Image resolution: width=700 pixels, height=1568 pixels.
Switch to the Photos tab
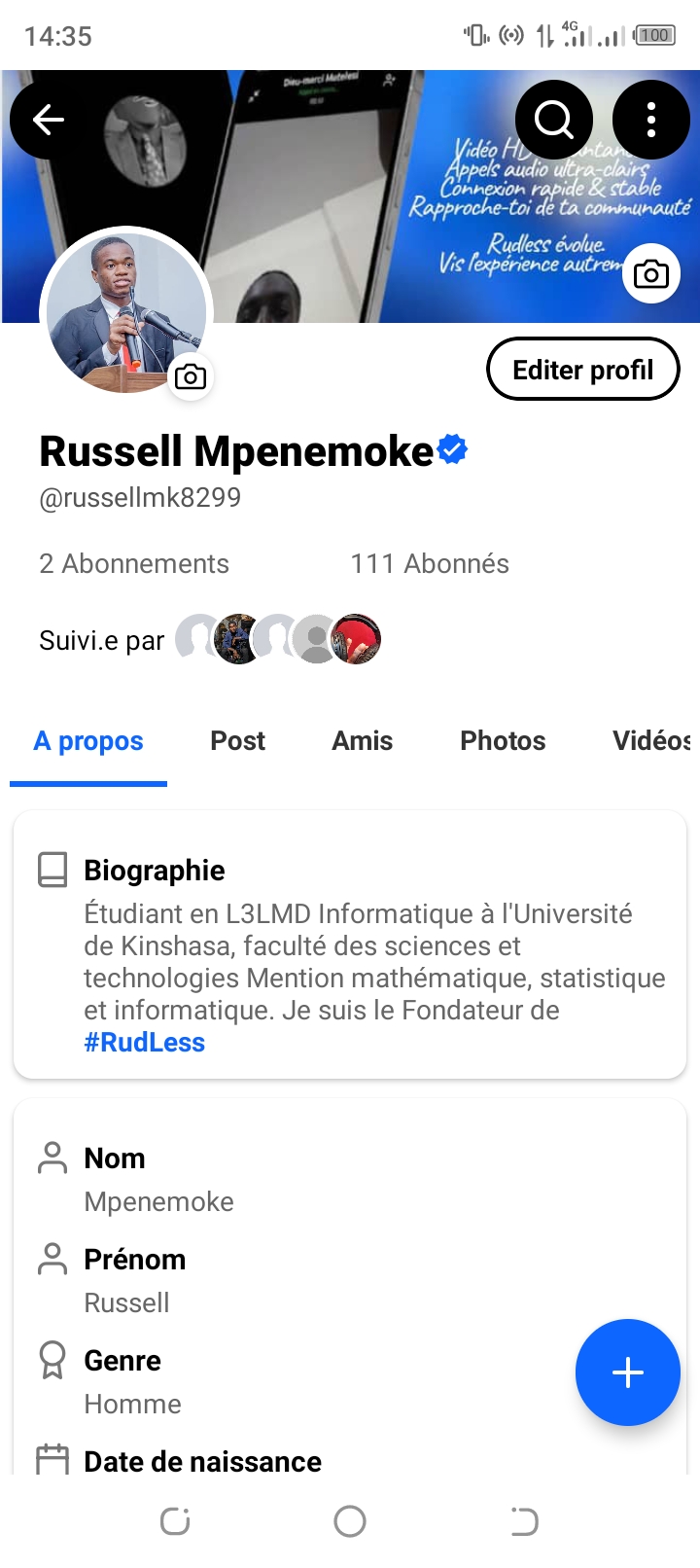tap(503, 741)
